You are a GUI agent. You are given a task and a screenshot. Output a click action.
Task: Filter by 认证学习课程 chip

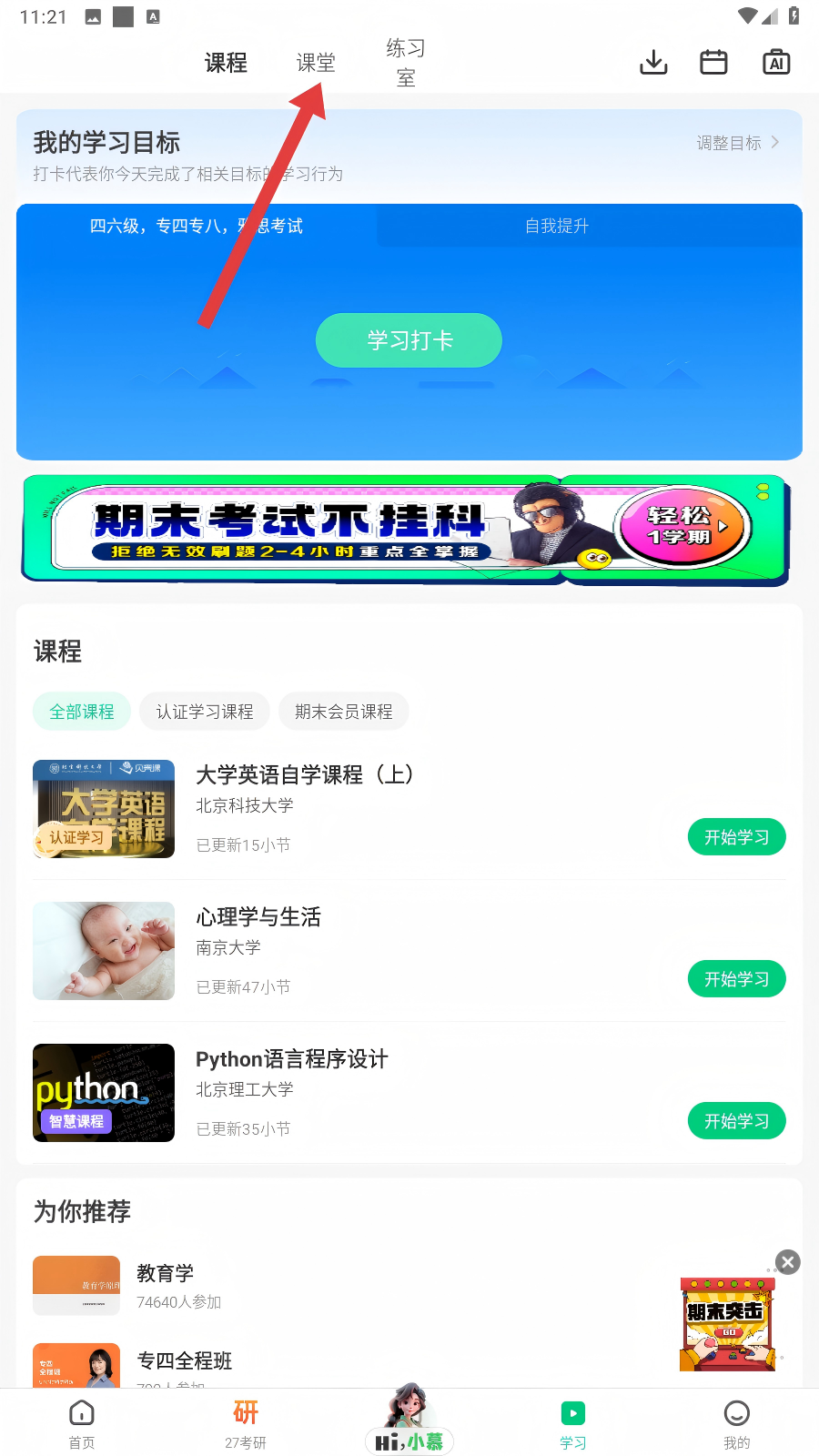tap(205, 712)
